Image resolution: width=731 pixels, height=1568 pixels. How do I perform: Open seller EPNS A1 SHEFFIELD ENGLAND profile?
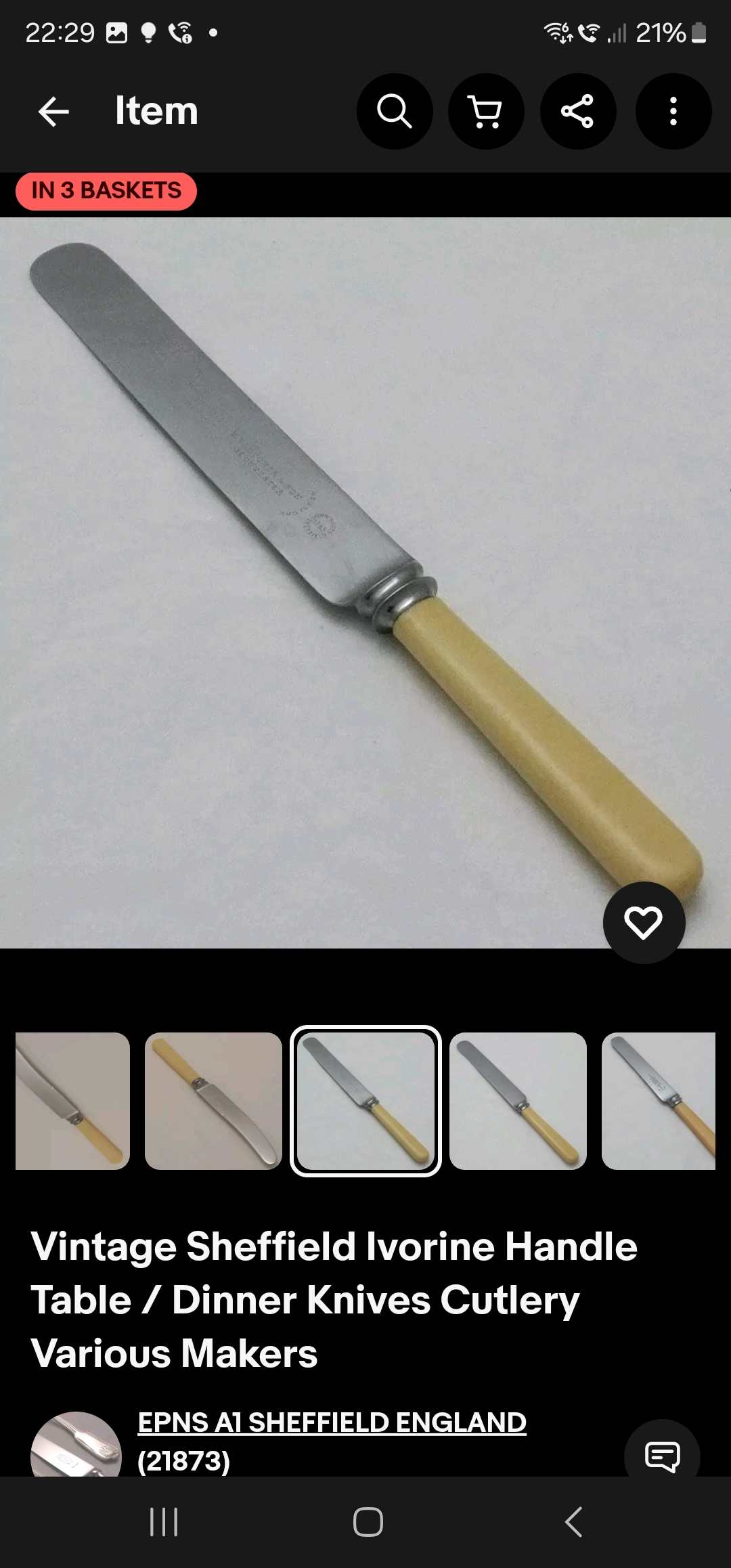tap(332, 1422)
